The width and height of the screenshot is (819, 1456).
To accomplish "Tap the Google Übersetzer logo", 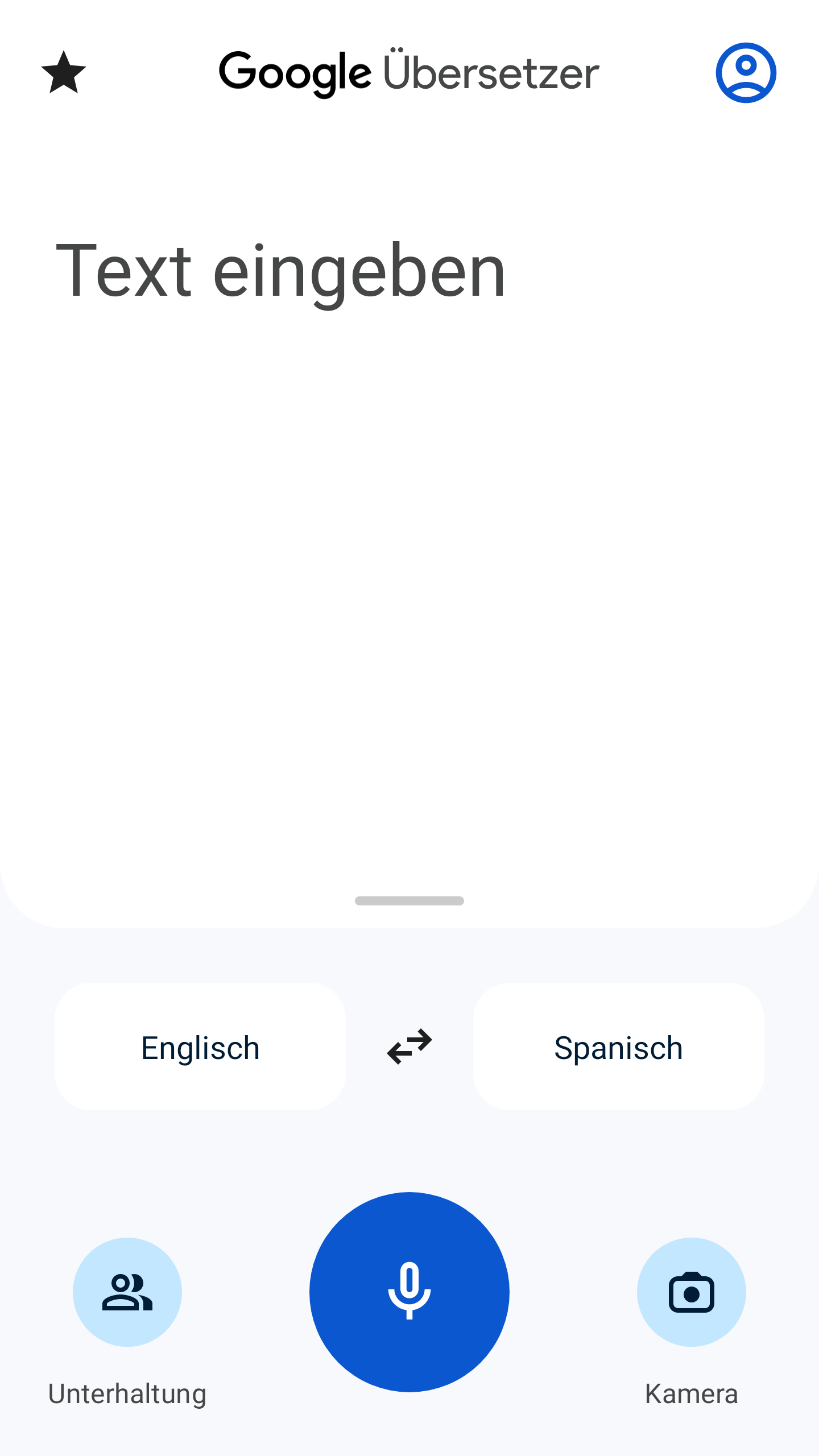I will click(408, 72).
